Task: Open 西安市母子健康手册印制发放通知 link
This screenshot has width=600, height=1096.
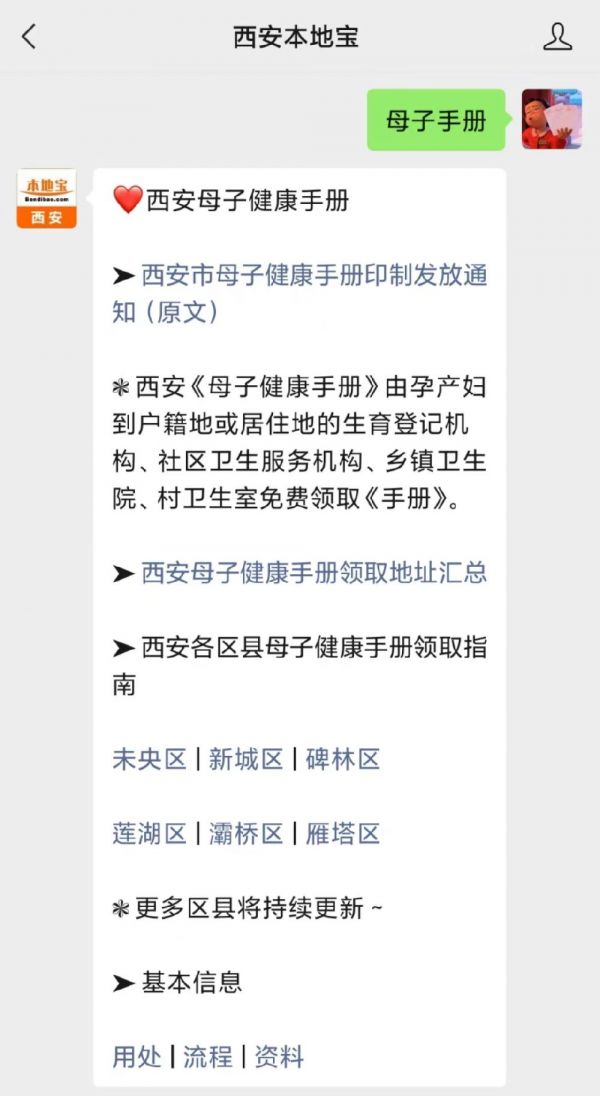Action: coord(299,294)
